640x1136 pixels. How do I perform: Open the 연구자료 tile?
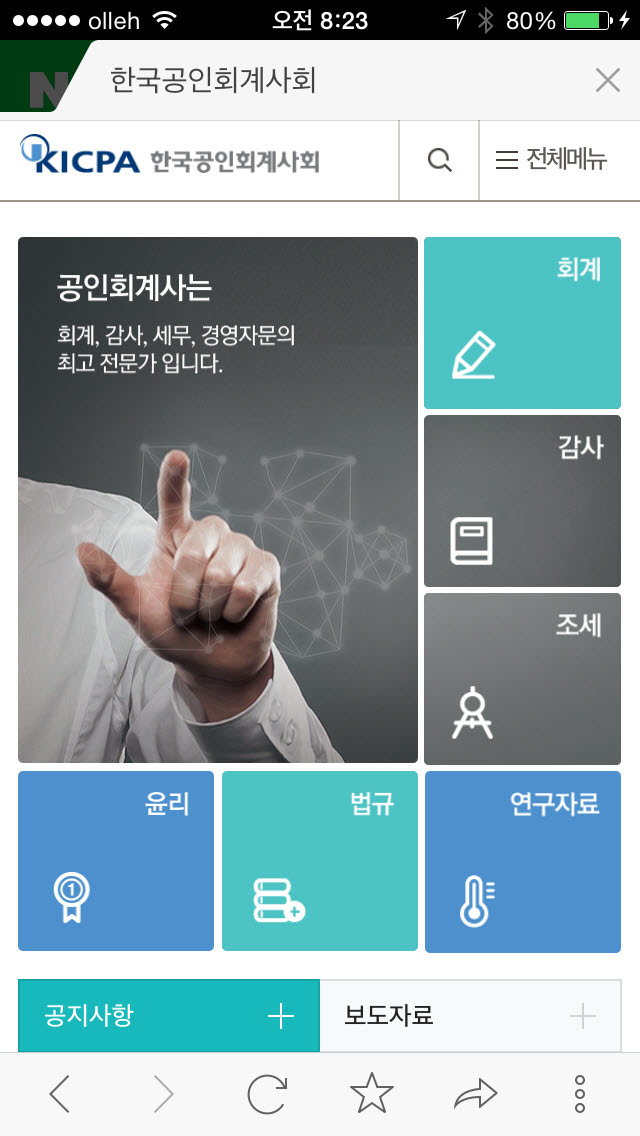click(x=522, y=860)
